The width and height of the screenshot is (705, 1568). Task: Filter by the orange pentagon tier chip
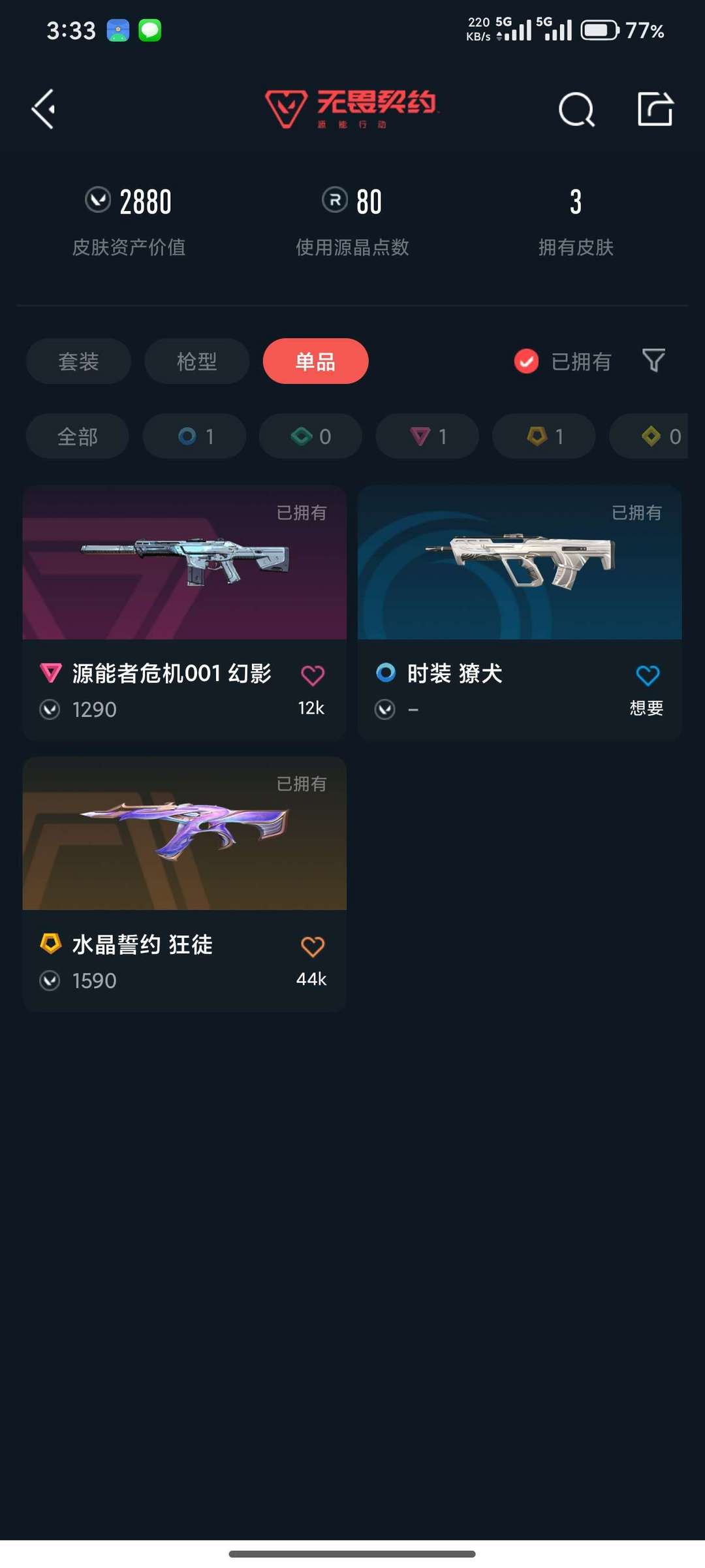(544, 436)
